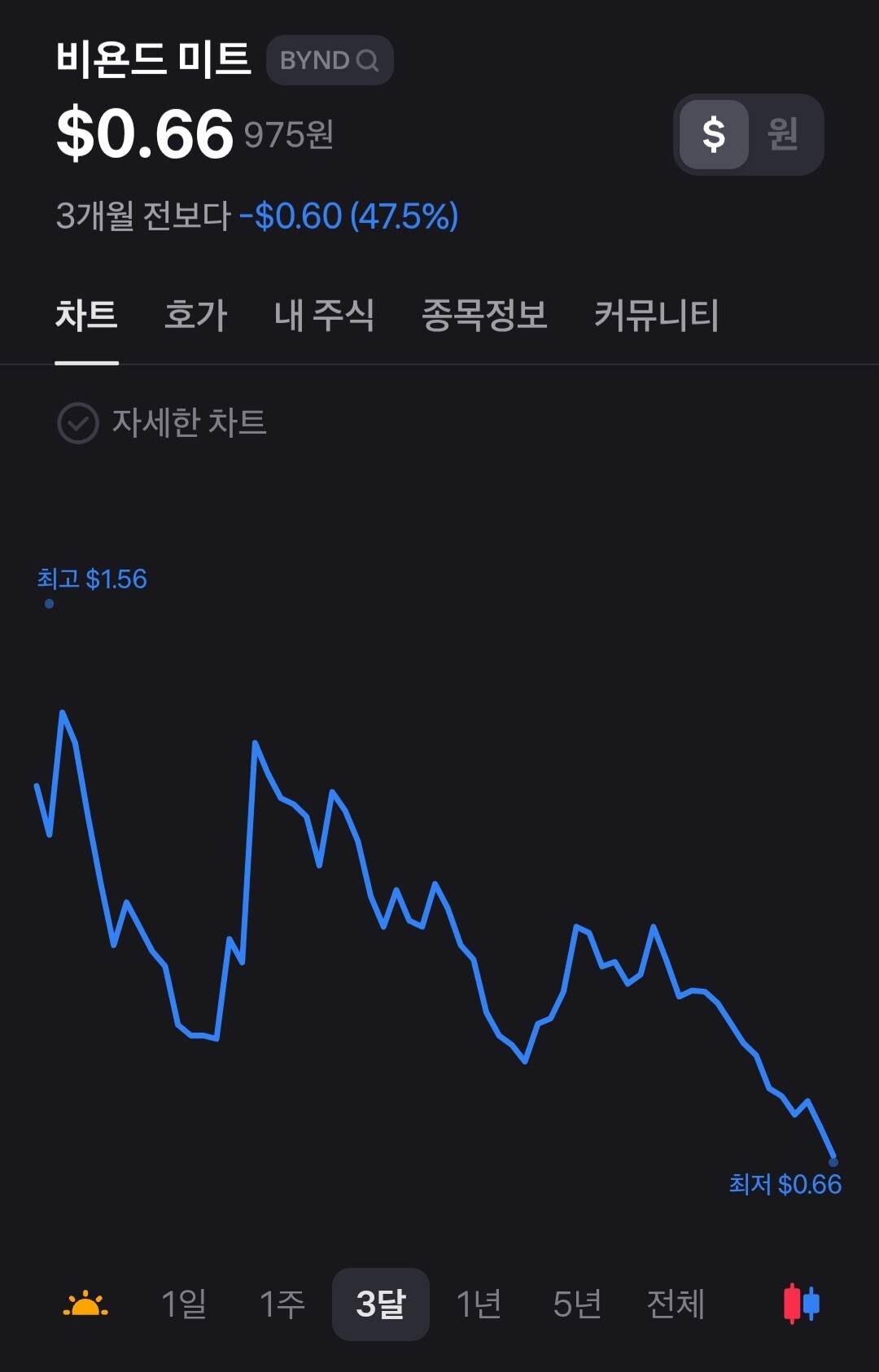
Task: Switch to the candlestick chart view
Action: pyautogui.click(x=801, y=1304)
